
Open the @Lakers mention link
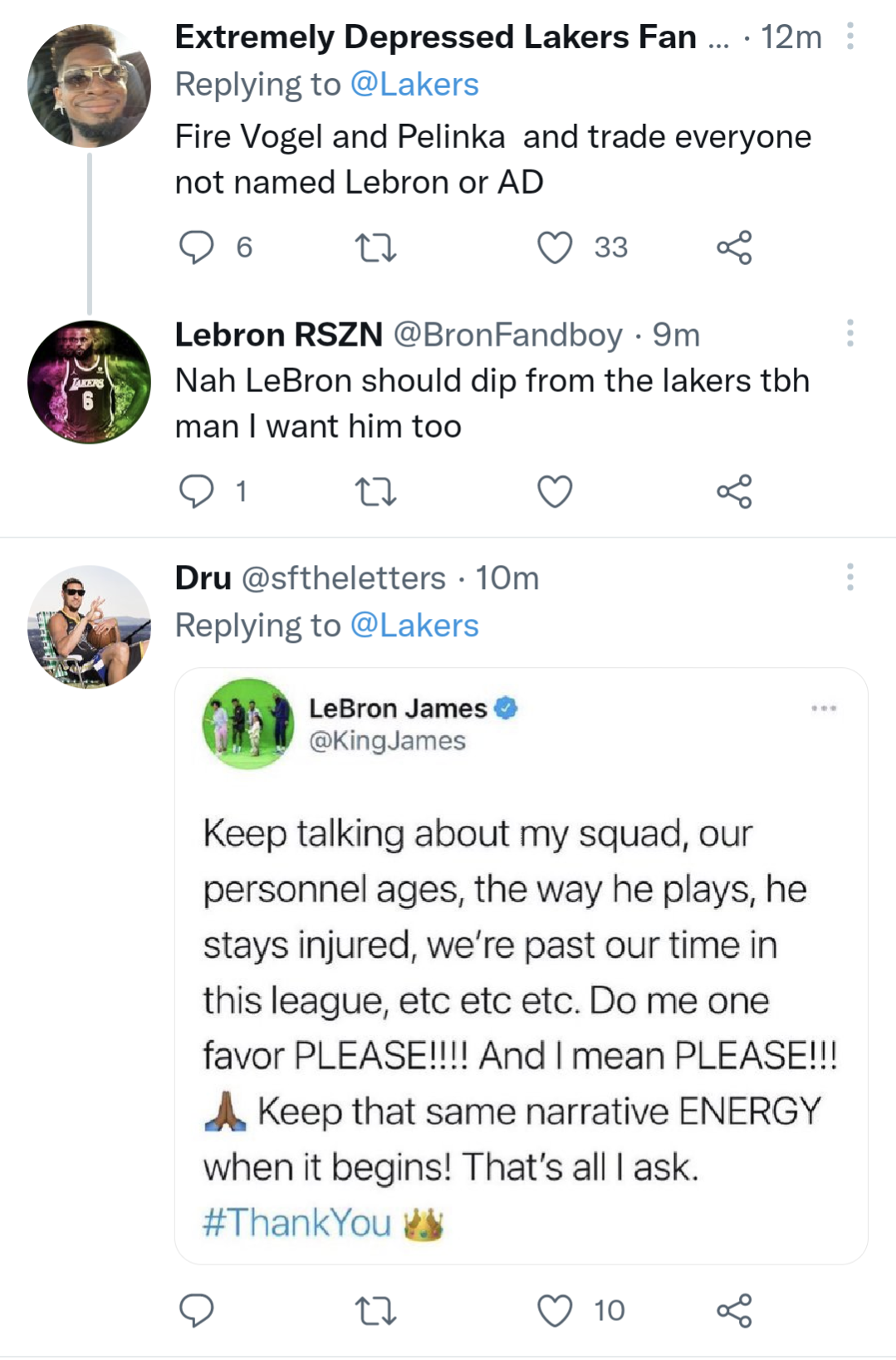413,83
